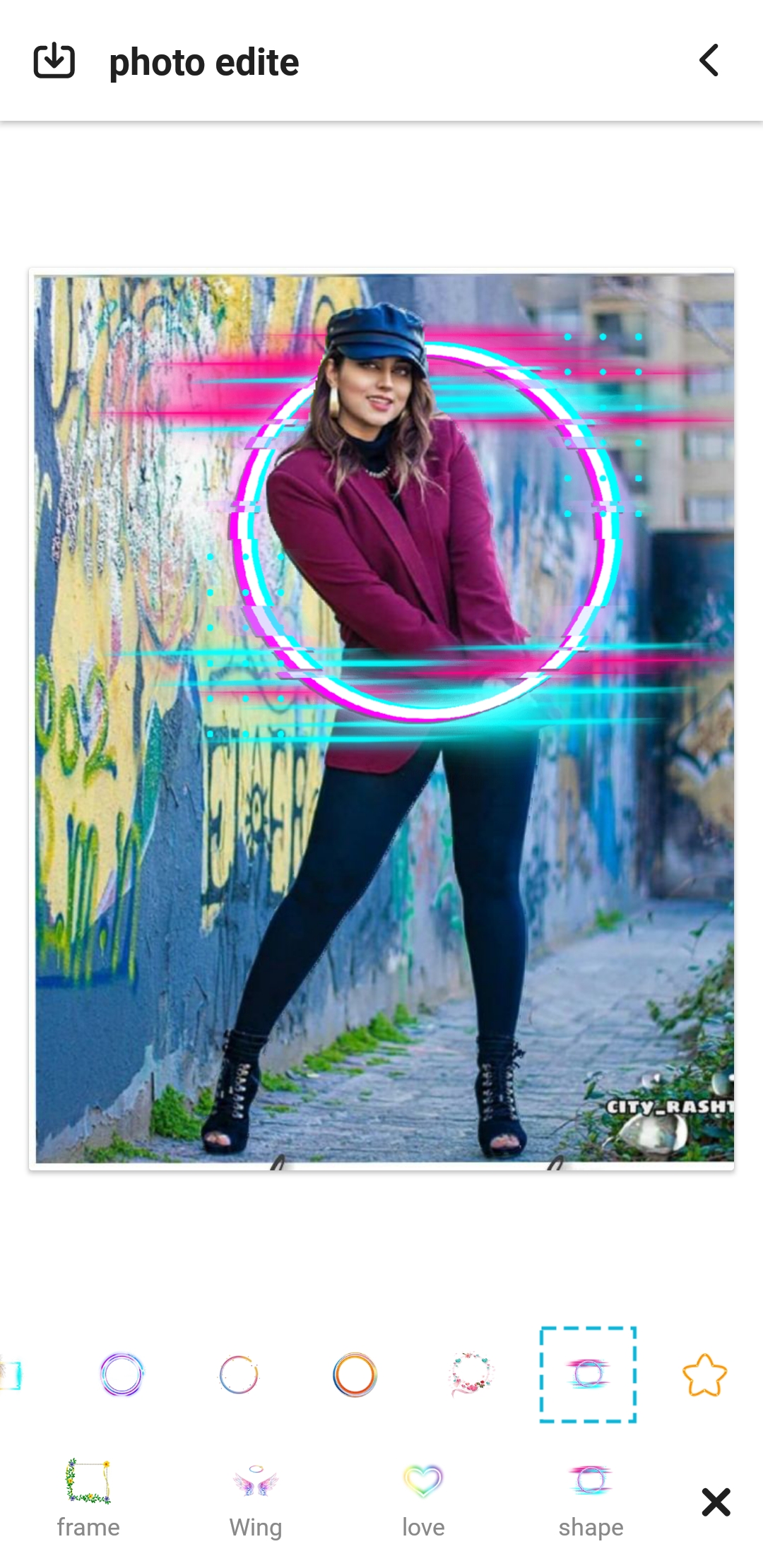Select the glitch circle shape
Screen dimensions: 763x1568
588,1374
